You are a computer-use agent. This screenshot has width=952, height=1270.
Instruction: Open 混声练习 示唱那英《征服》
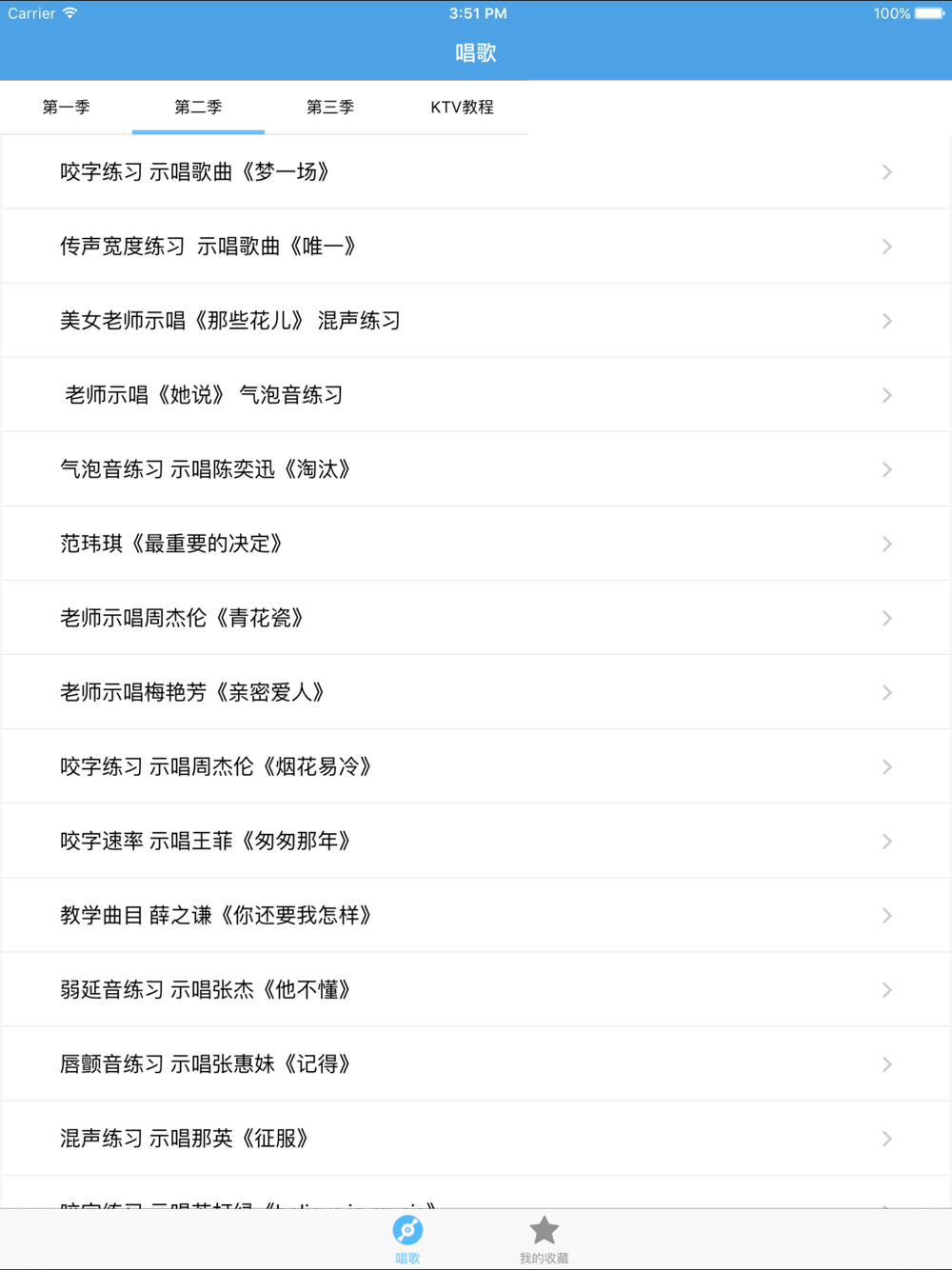[x=476, y=1138]
